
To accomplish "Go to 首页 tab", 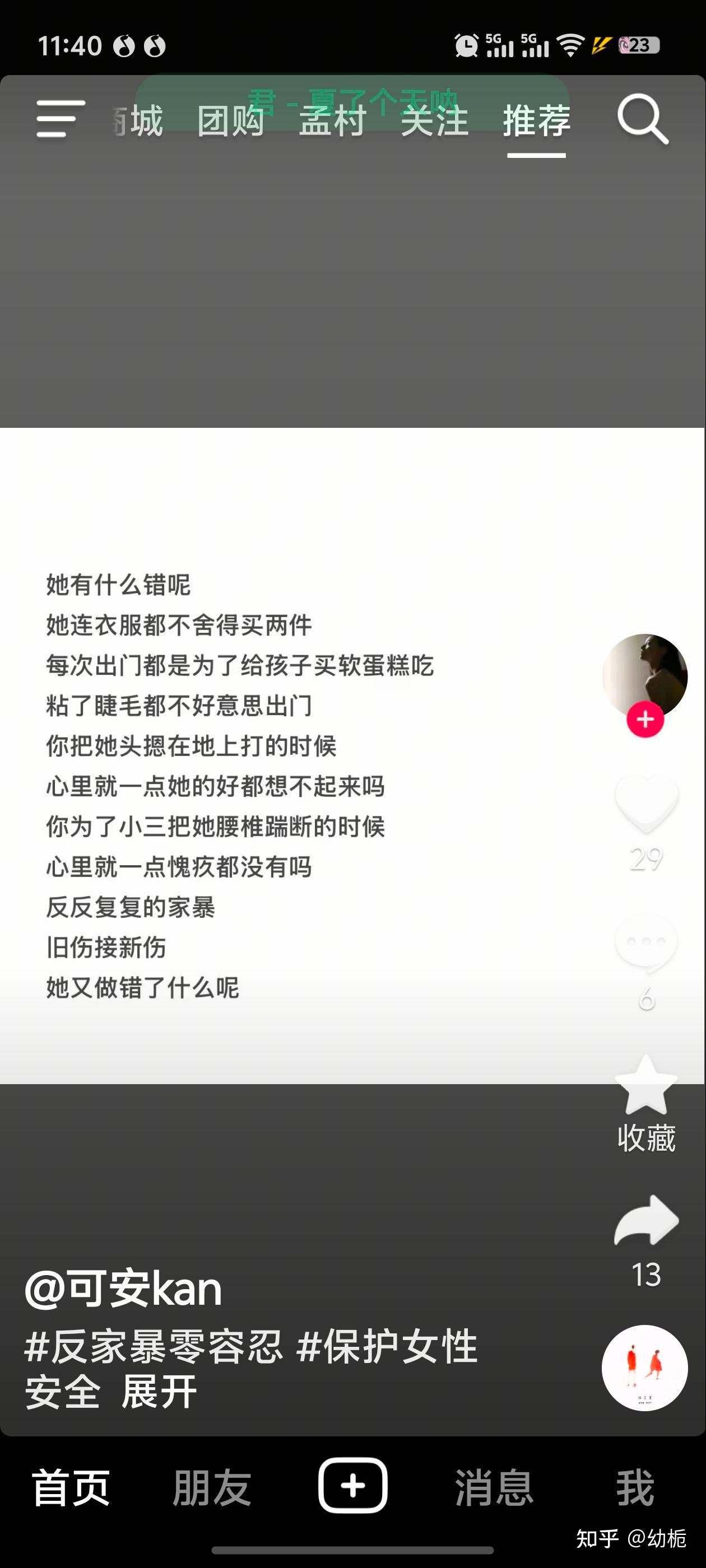I will [71, 1487].
